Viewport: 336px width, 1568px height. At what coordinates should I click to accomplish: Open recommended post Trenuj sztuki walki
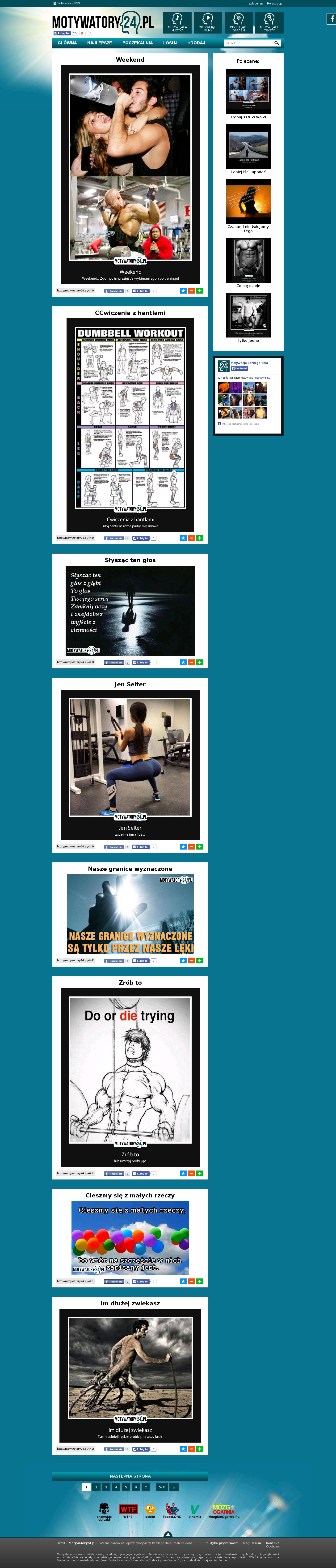[x=248, y=91]
